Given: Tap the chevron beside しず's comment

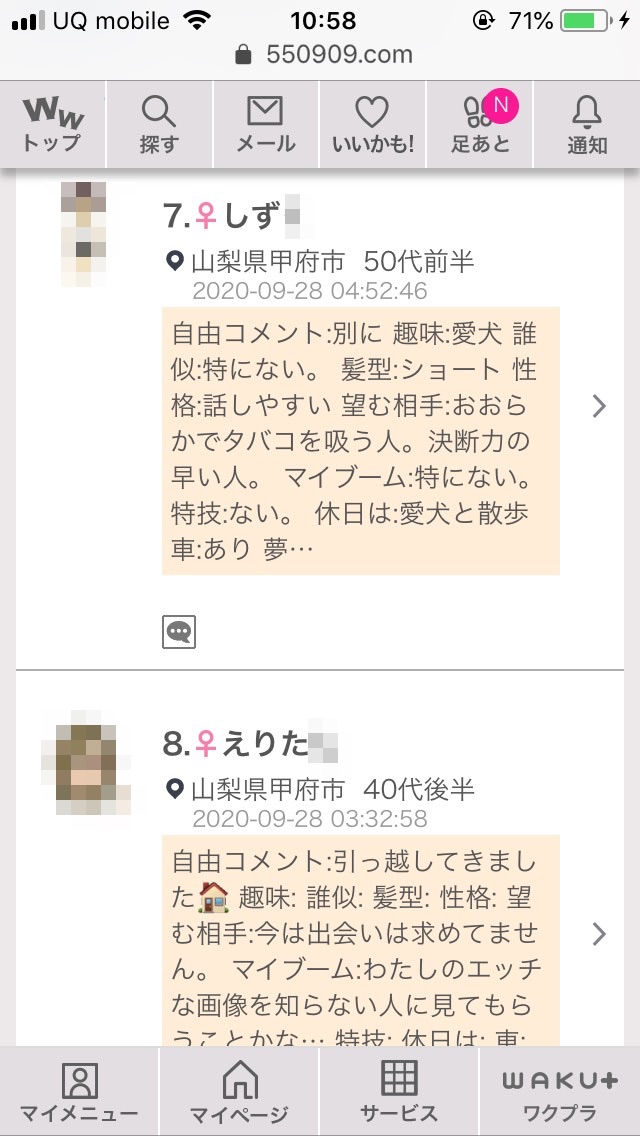Looking at the screenshot, I should (x=599, y=405).
